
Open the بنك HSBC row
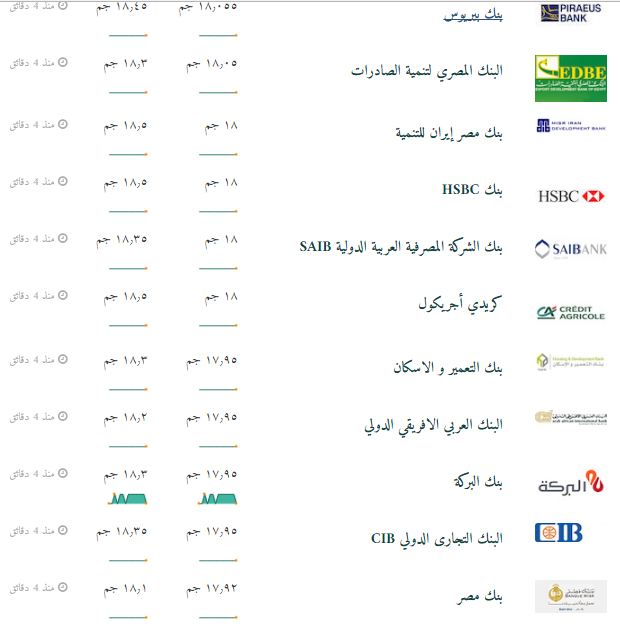click(472, 189)
